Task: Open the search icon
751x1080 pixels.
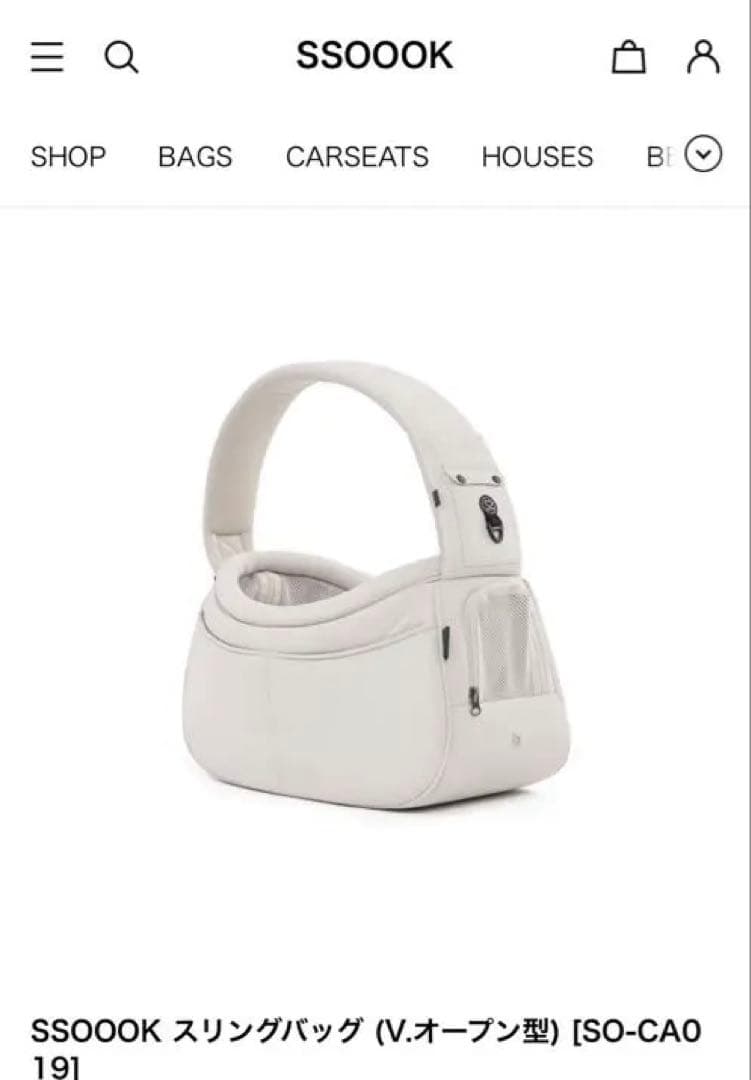Action: click(x=121, y=57)
